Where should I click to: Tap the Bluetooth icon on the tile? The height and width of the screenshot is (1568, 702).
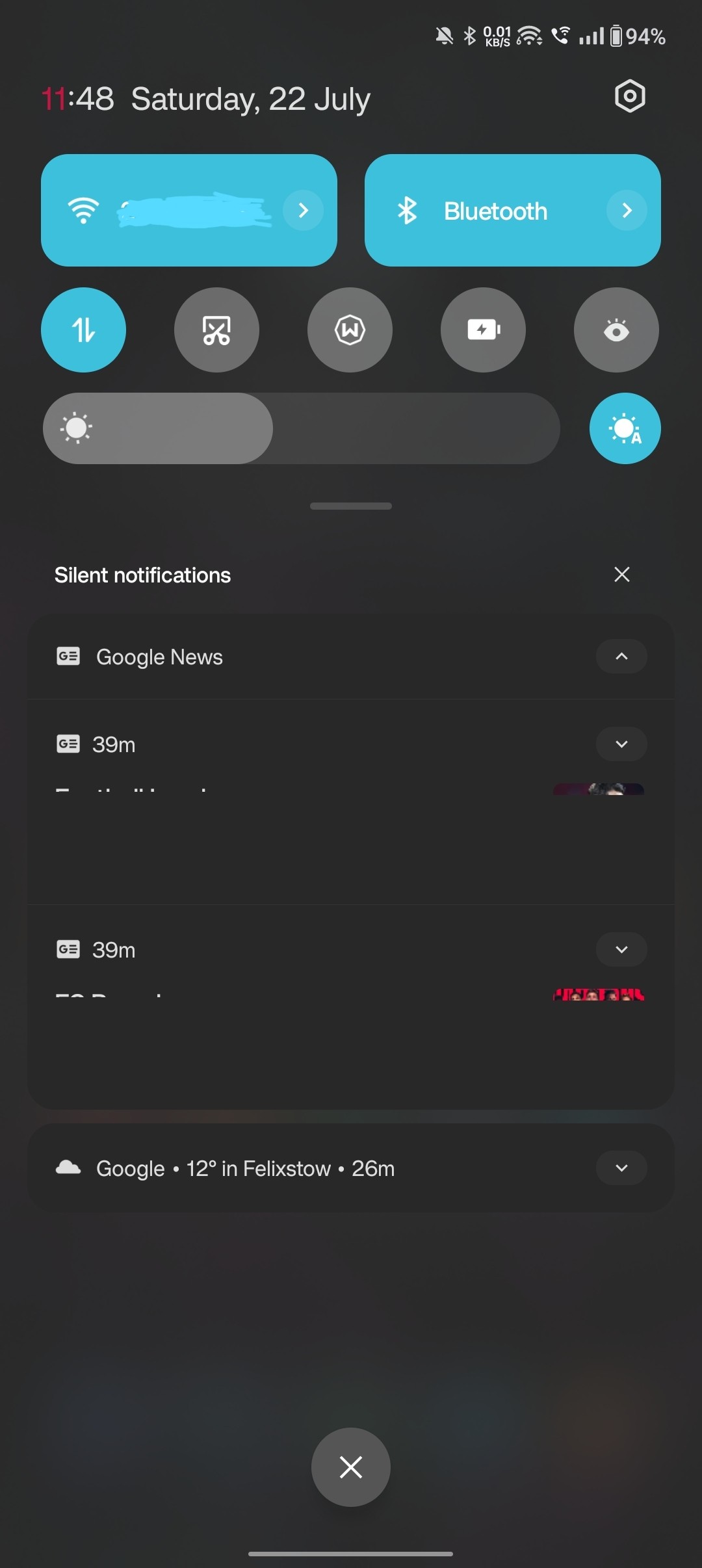(407, 211)
